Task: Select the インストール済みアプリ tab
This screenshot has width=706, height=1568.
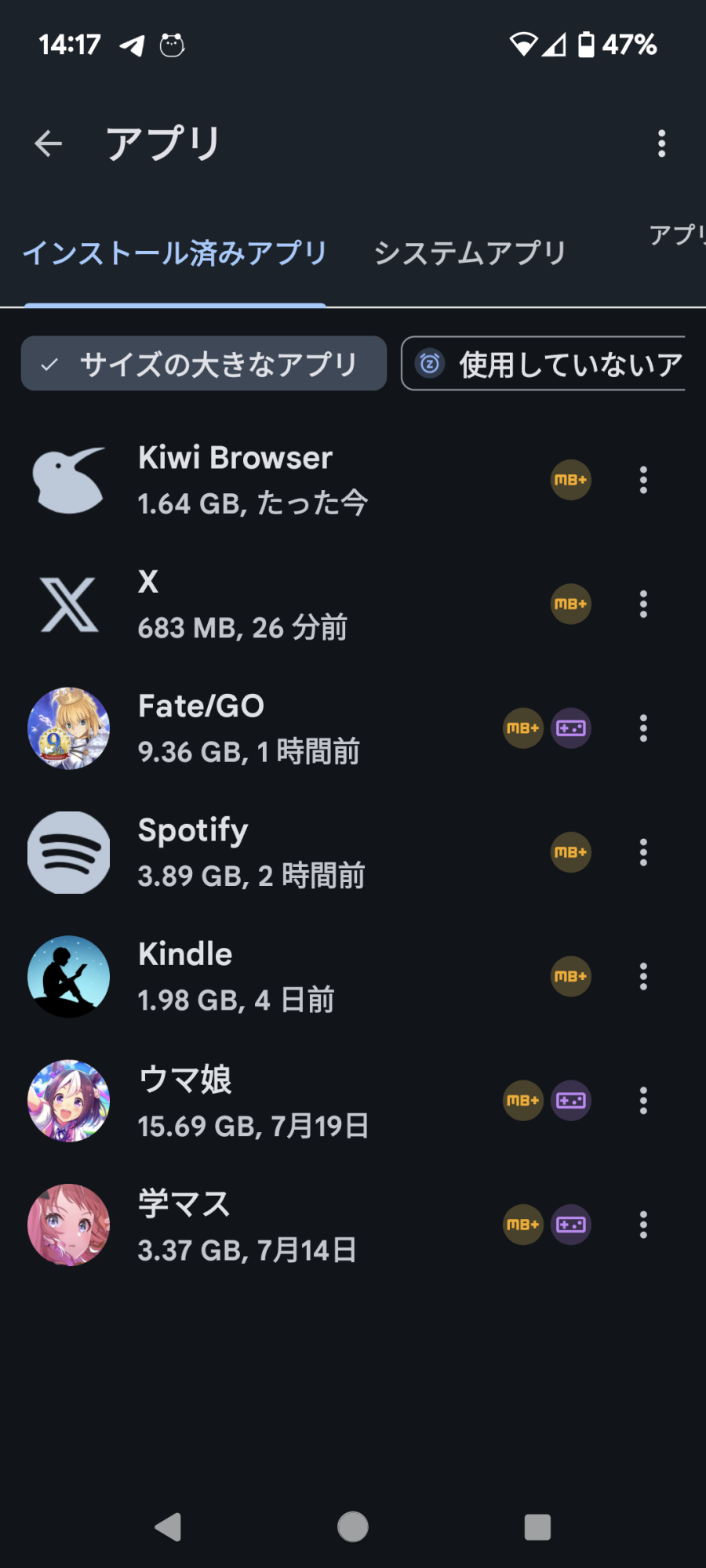Action: click(175, 253)
